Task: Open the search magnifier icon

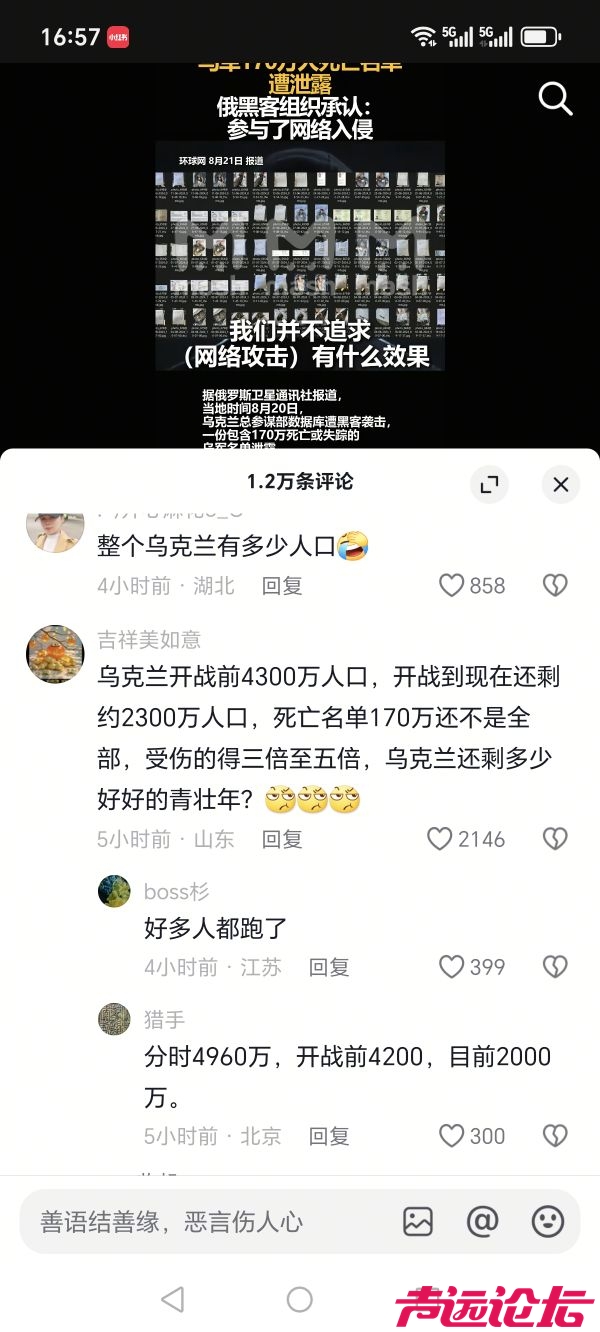Action: (x=555, y=98)
